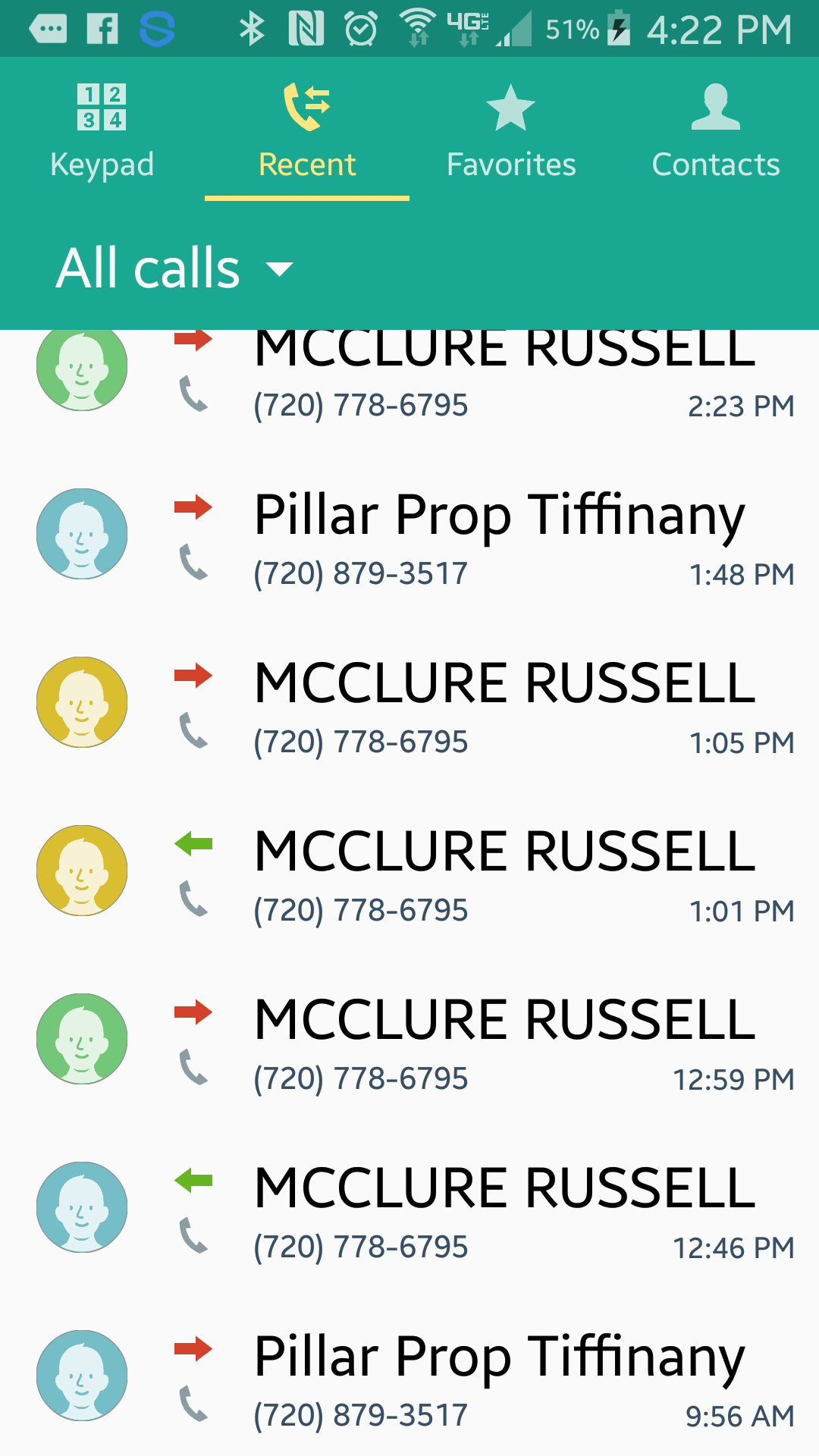Screen dimensions: 819x1456
Task: Open Pillar Prop Tiffinany call at 1:48 PM
Action: pos(409,534)
